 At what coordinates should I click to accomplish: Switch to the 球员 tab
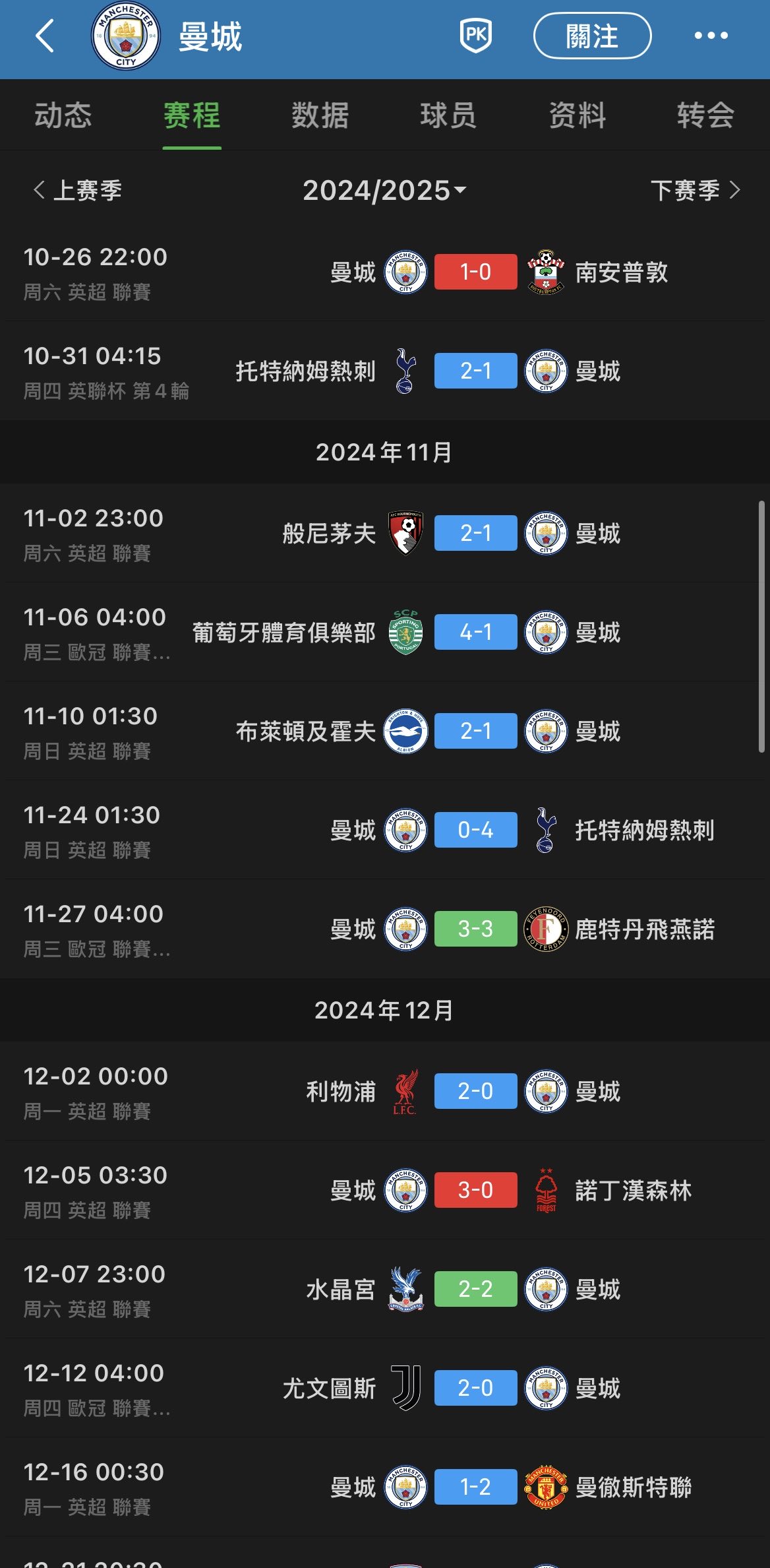[448, 115]
